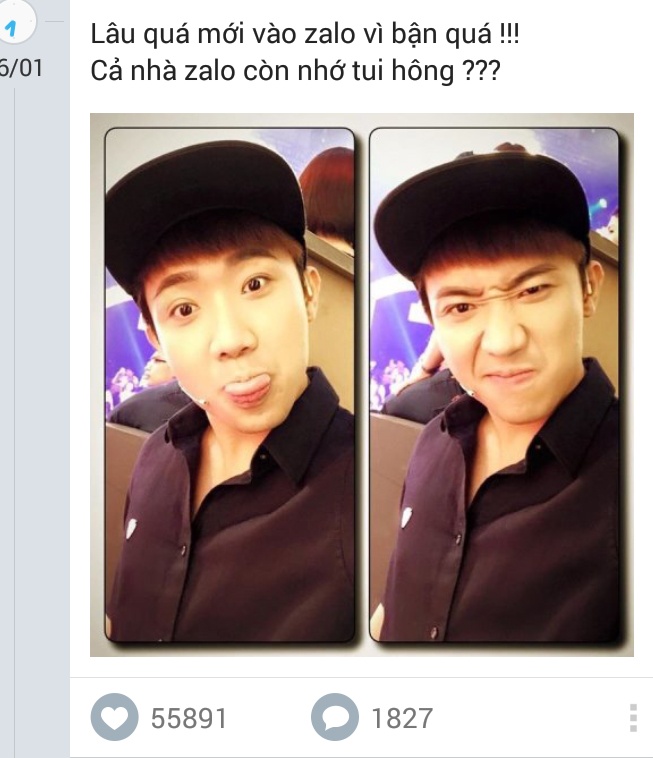
Task: Open the selfie photo attached to the post
Action: click(361, 385)
